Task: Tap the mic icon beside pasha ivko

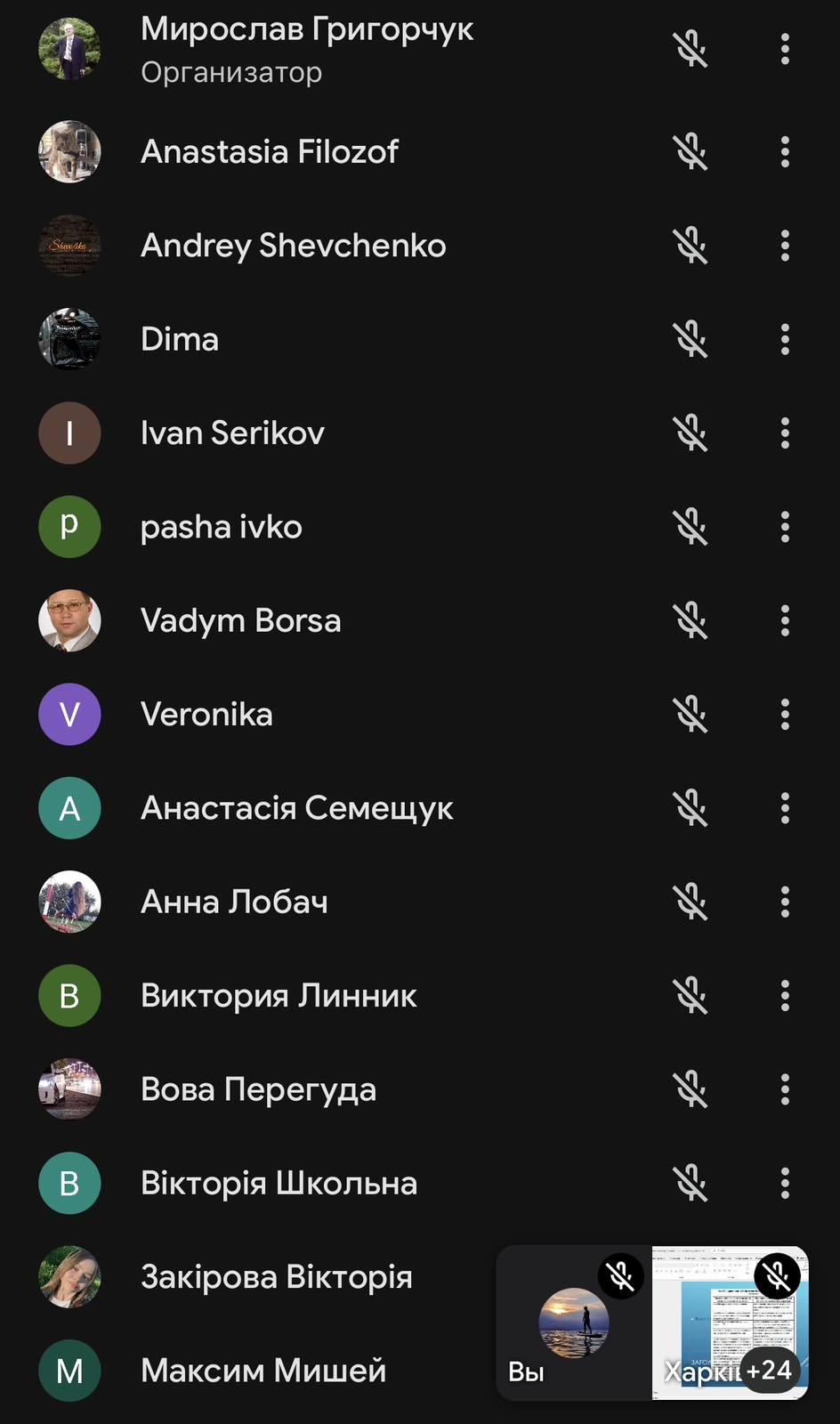Action: (x=691, y=527)
